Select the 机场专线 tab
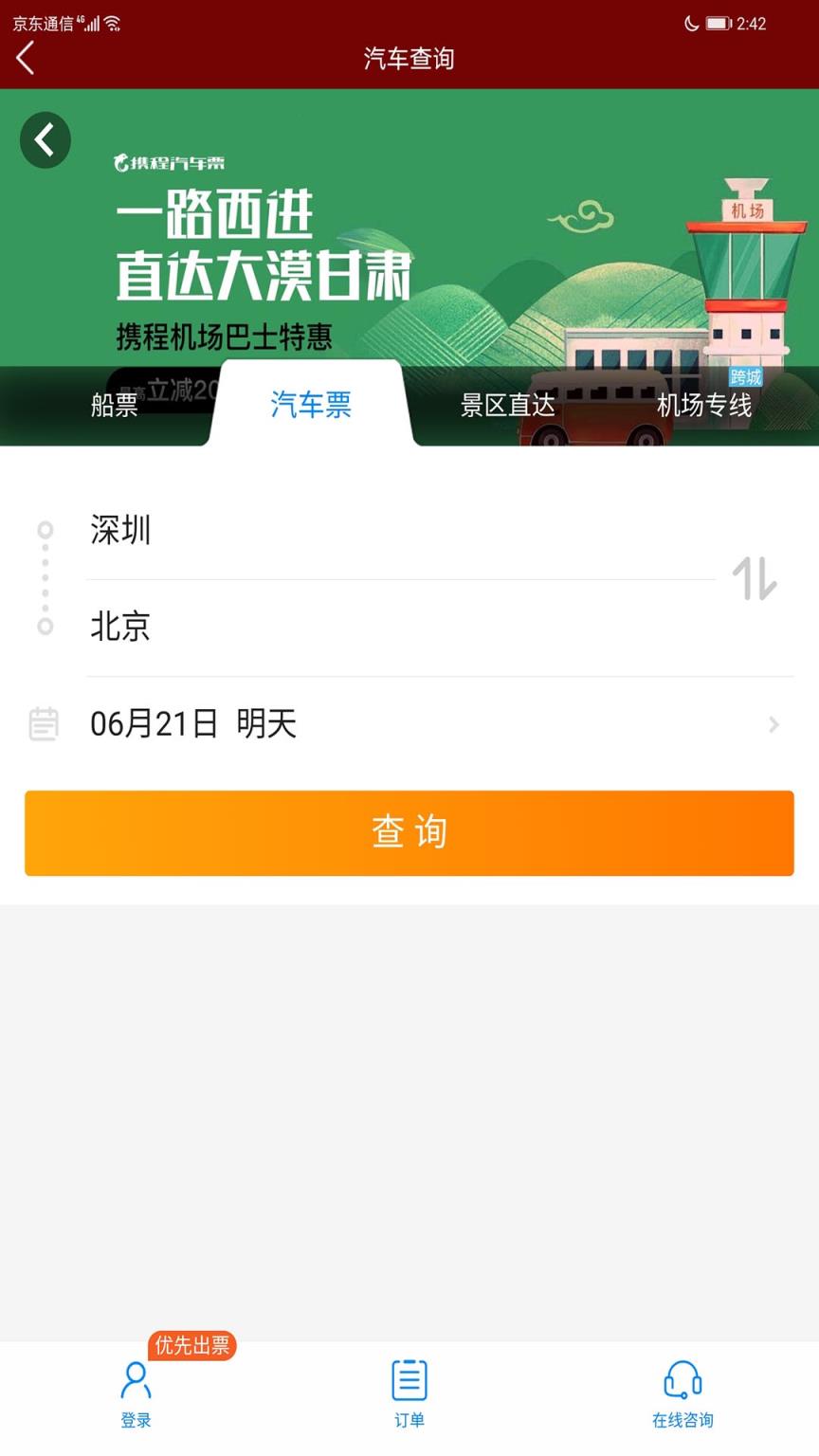 [701, 408]
